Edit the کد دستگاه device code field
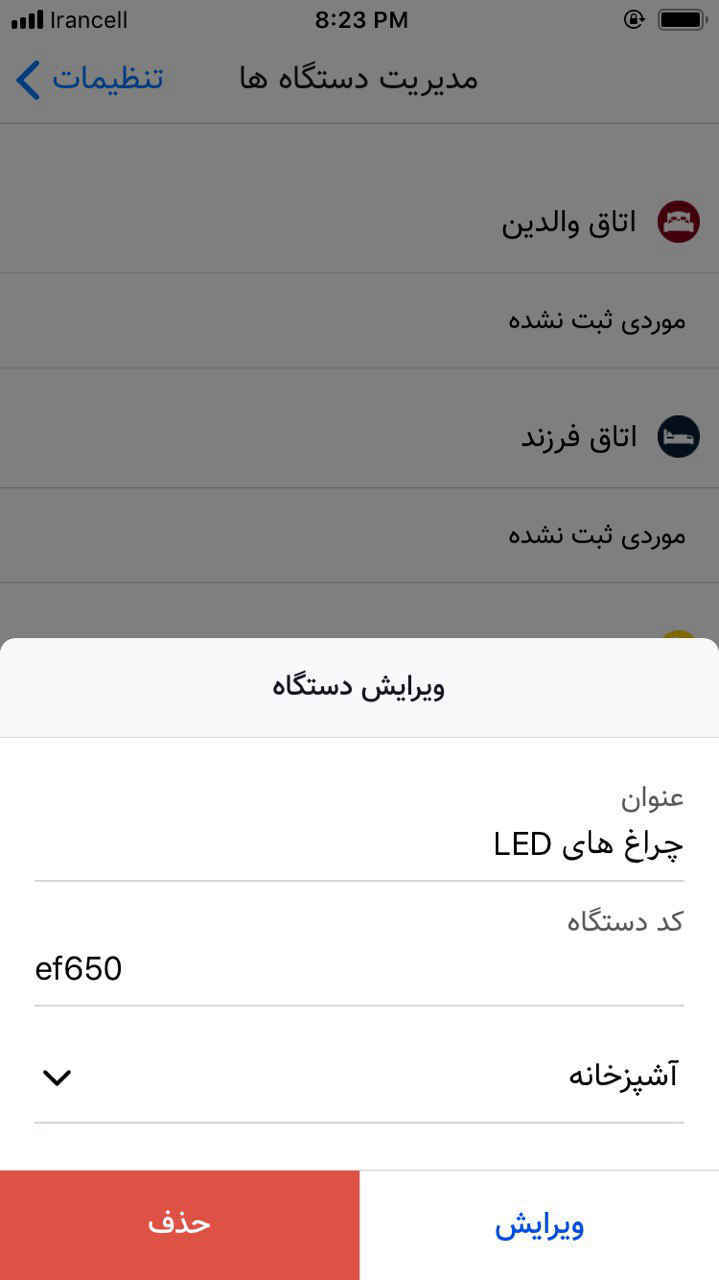 [359, 969]
